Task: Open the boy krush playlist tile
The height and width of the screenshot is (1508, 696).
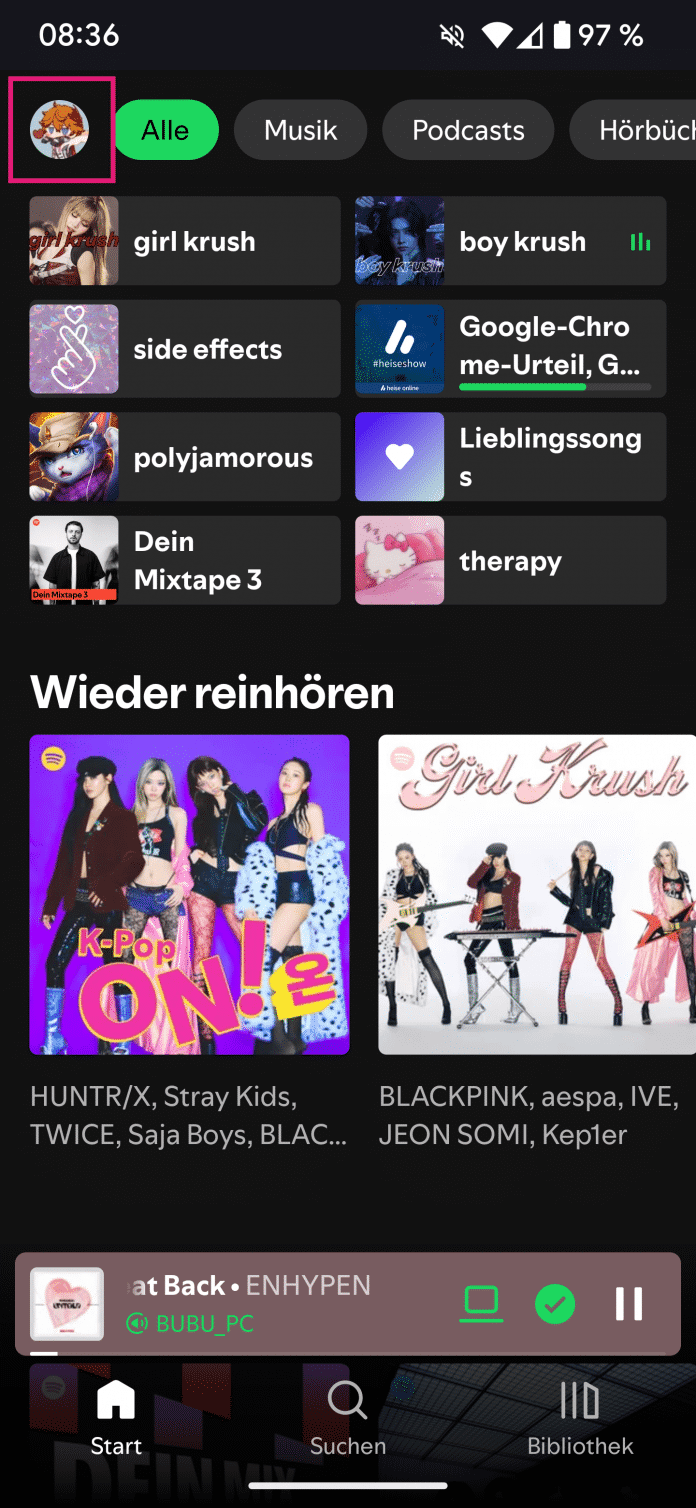Action: (x=510, y=241)
